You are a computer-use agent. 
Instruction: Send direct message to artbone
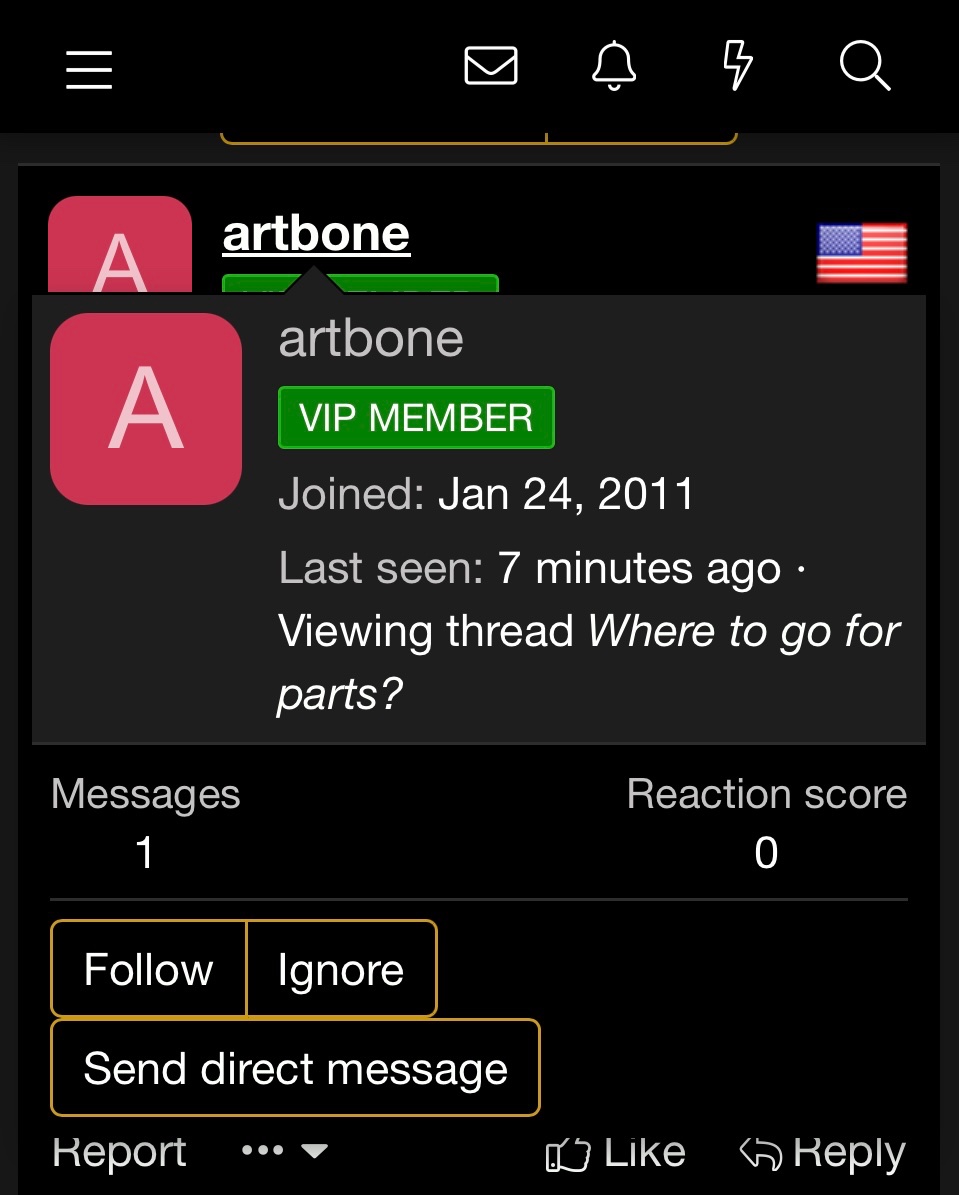click(x=295, y=1068)
